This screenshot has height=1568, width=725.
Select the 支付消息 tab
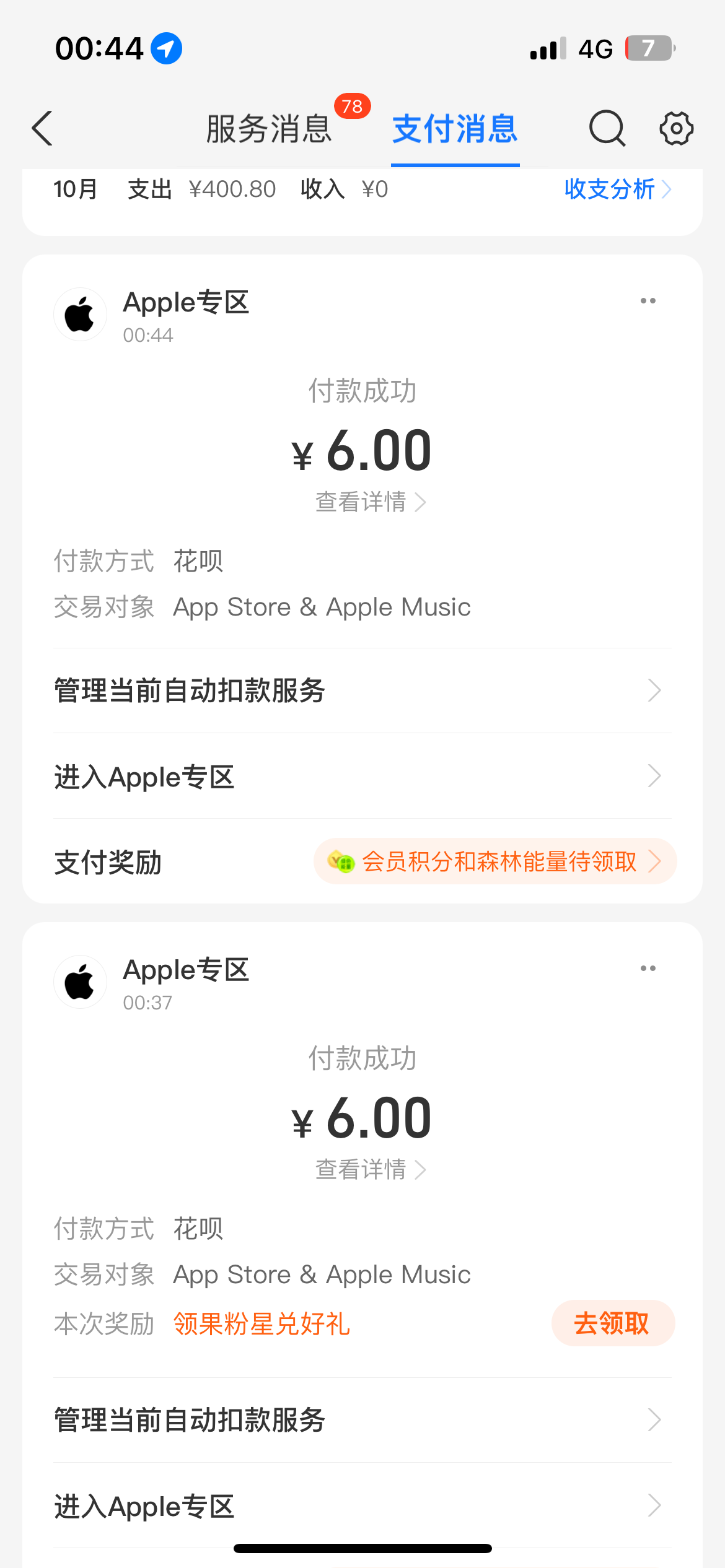[x=455, y=129]
